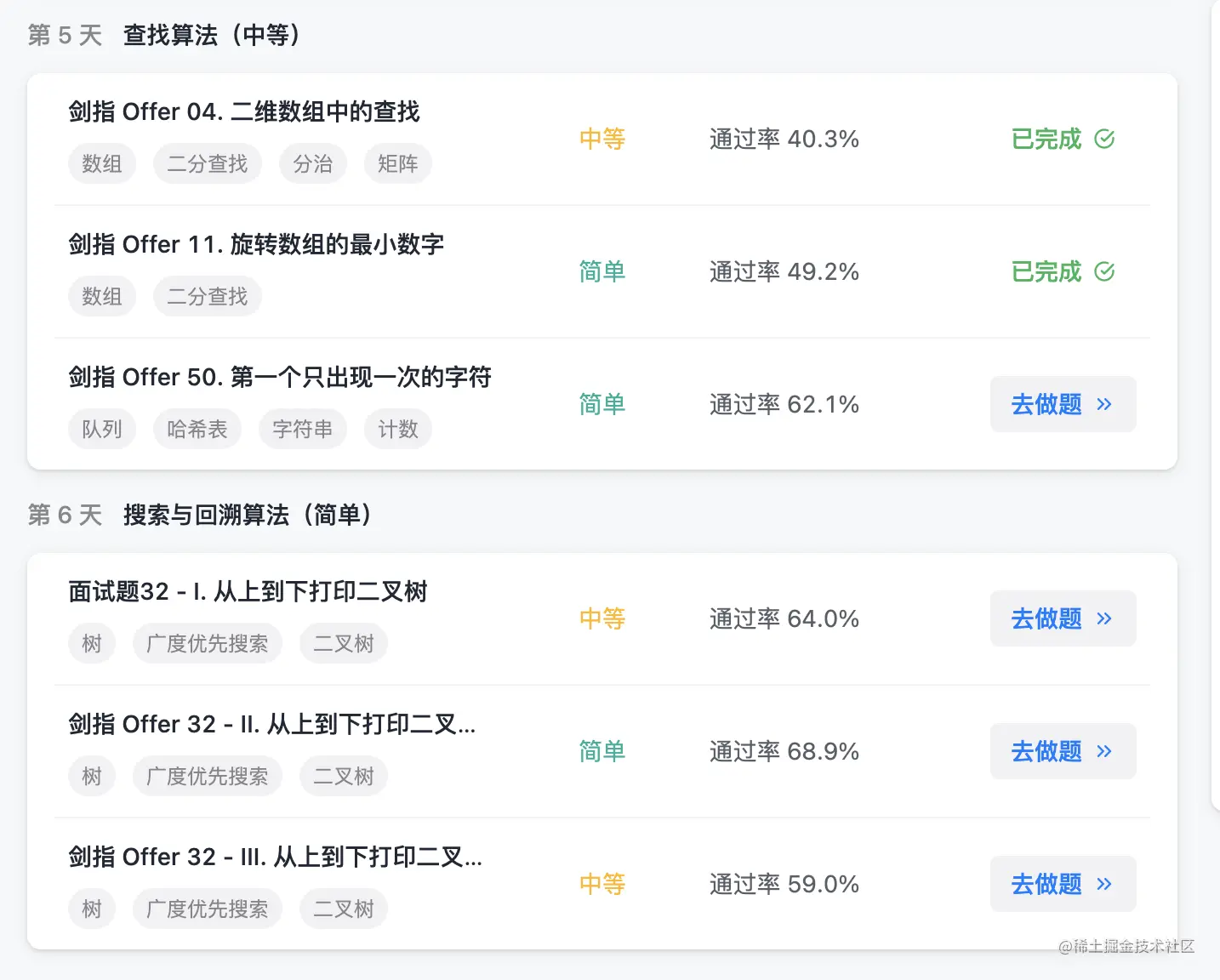This screenshot has width=1220, height=980.
Task: Select the 计数 tag chip
Action: (x=398, y=430)
